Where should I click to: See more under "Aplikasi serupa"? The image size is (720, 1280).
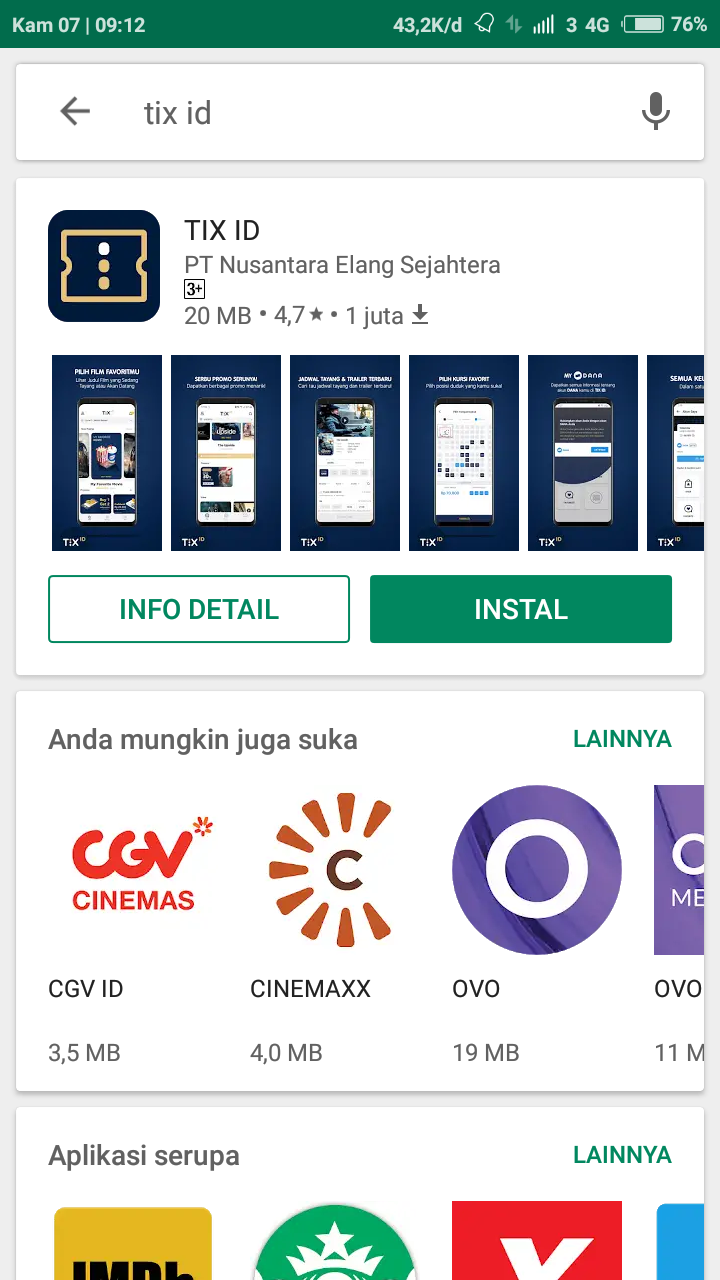[x=622, y=1155]
